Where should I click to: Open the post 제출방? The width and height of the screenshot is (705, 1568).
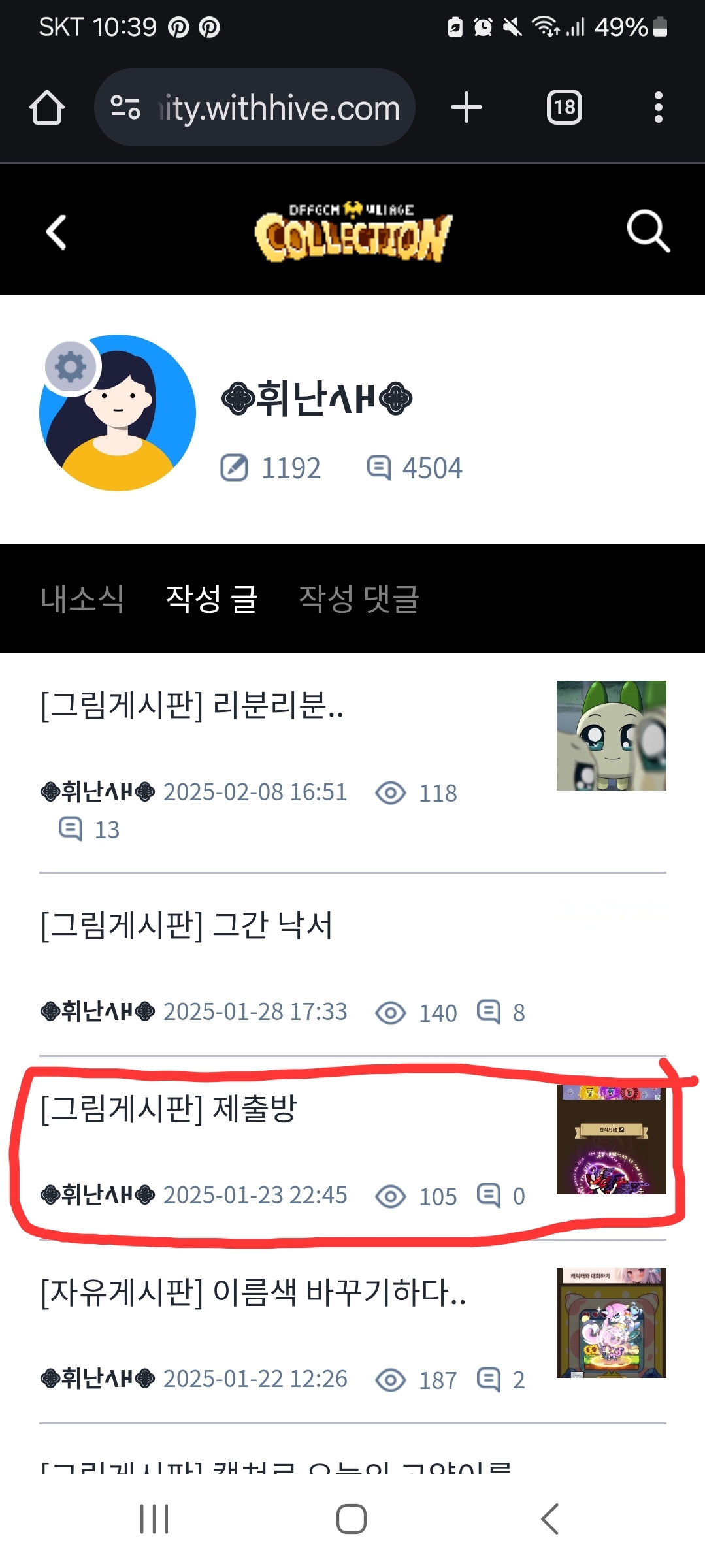coord(169,1109)
